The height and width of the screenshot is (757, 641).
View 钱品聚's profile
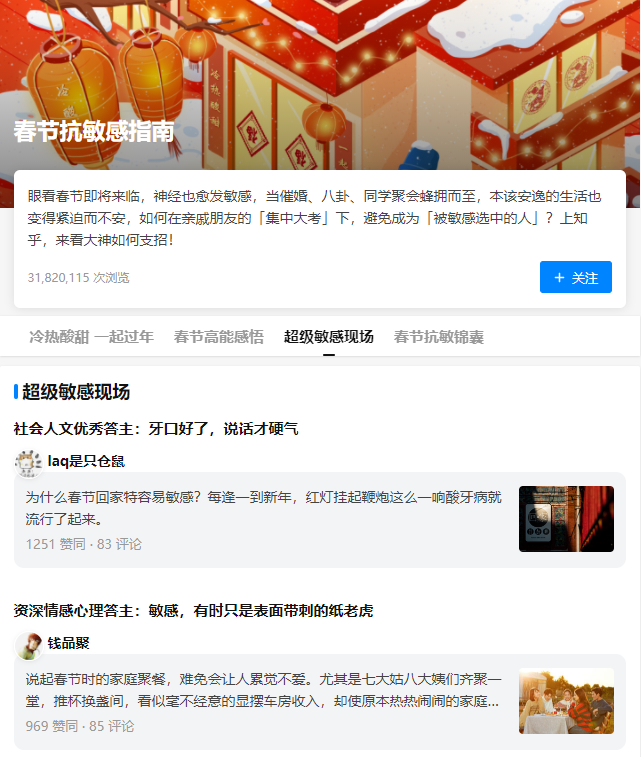tap(68, 643)
